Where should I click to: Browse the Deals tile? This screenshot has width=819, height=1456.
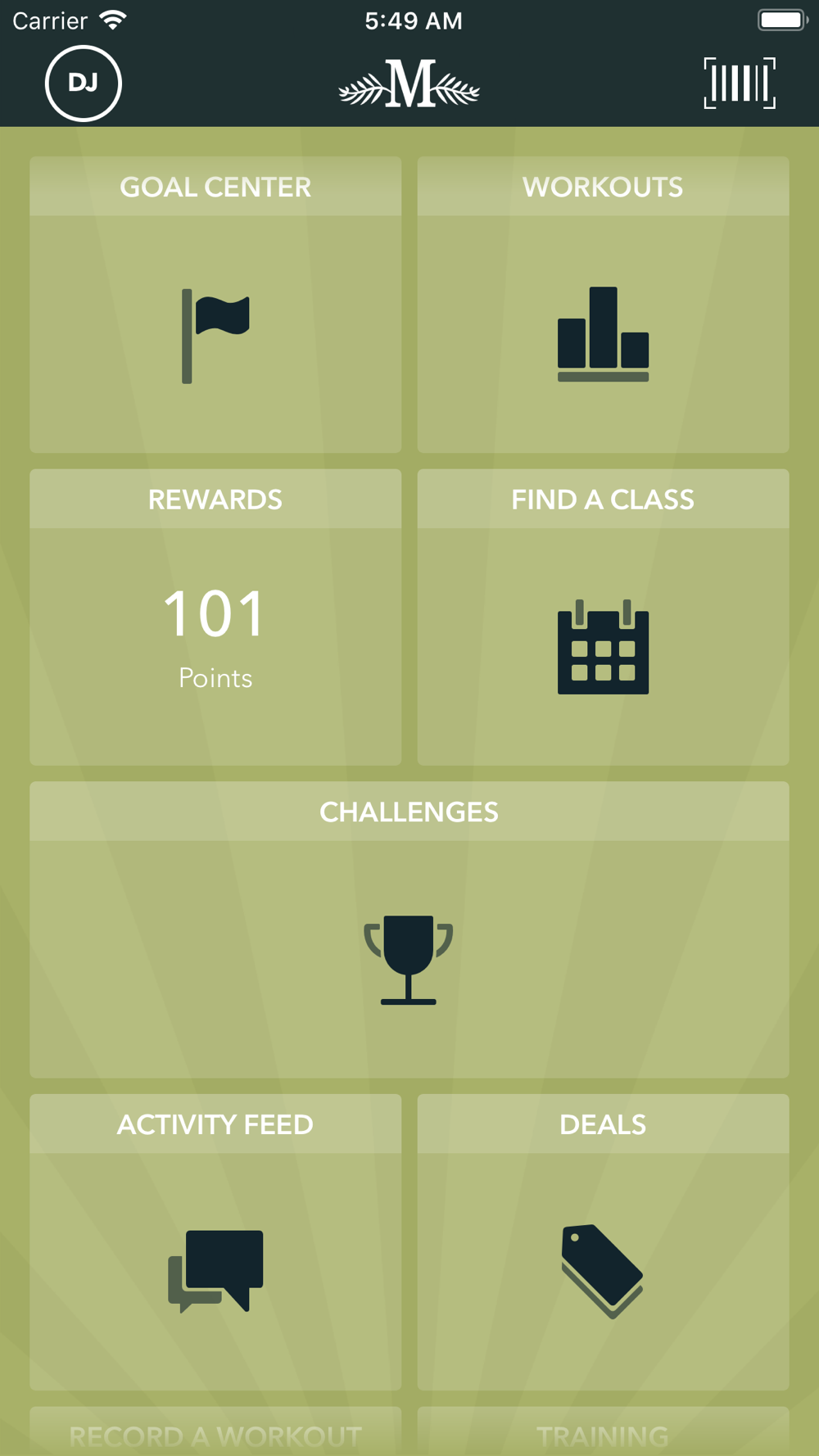click(x=603, y=1242)
